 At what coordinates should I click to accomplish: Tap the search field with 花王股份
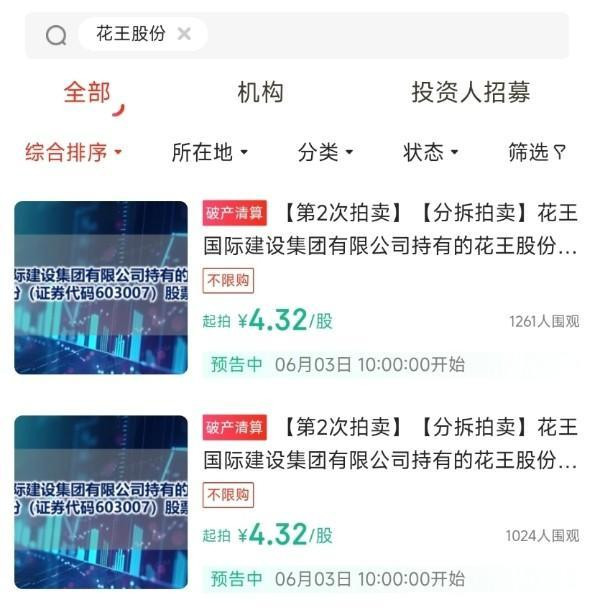380,35
